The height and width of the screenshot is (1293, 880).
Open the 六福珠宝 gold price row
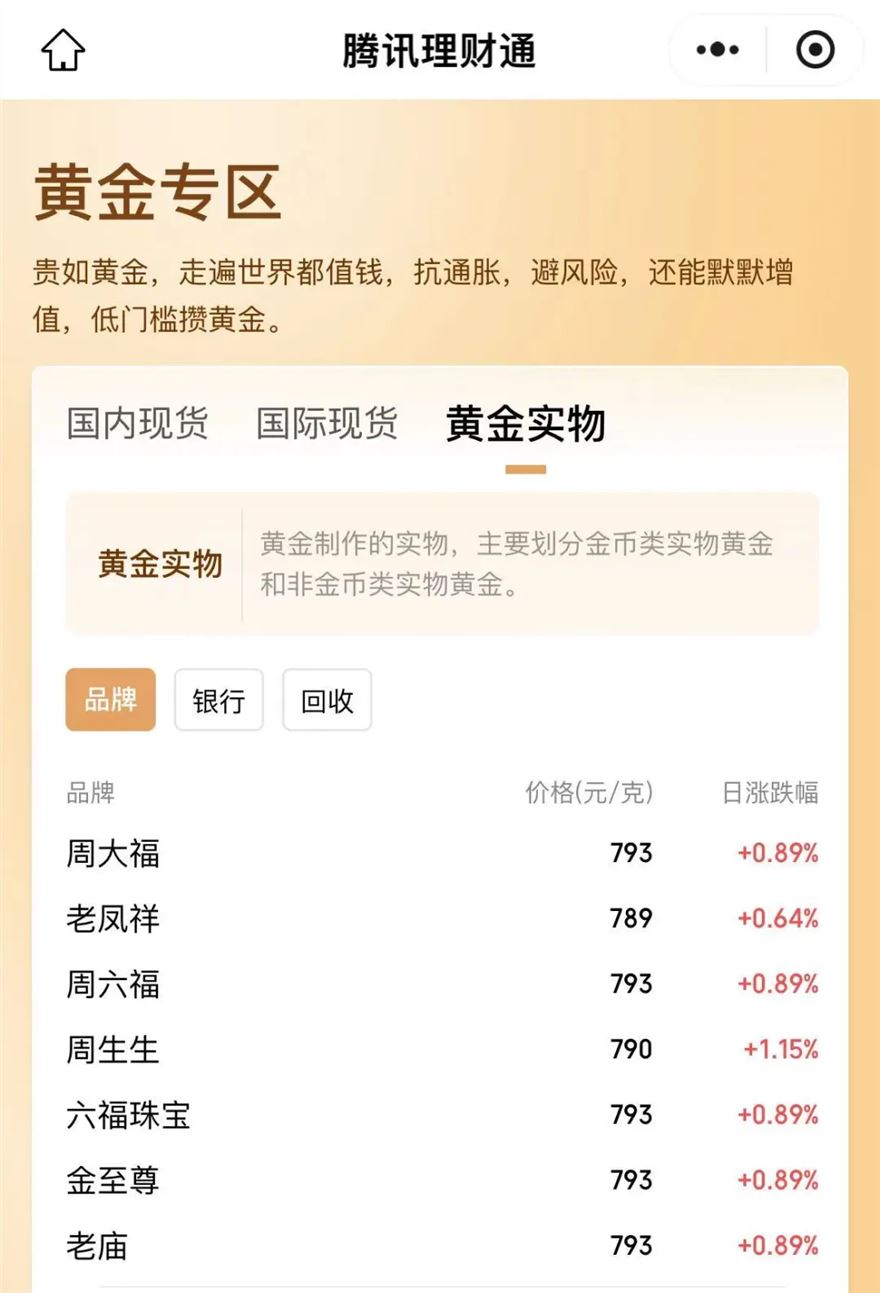click(440, 1115)
